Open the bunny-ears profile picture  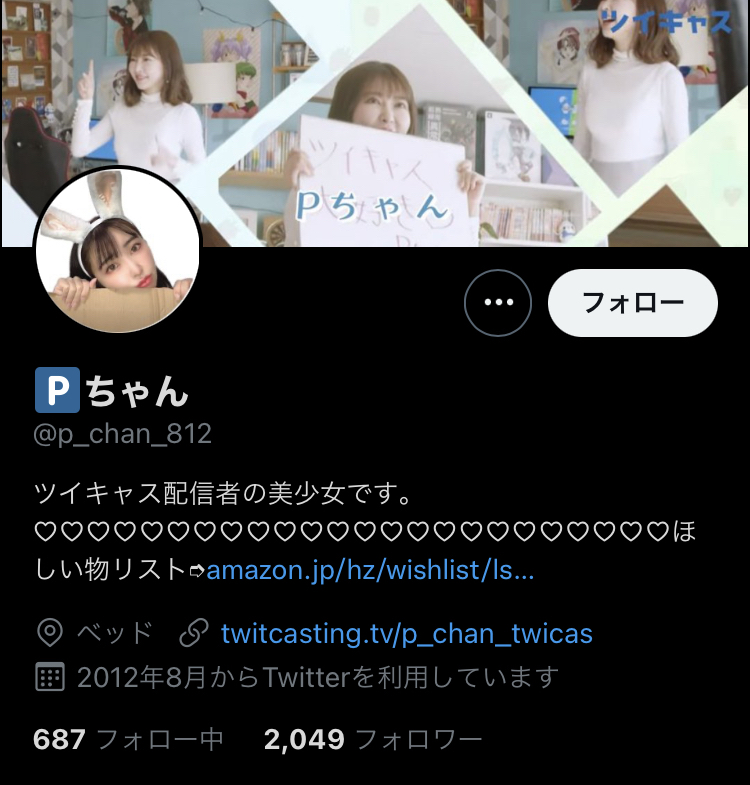(118, 251)
